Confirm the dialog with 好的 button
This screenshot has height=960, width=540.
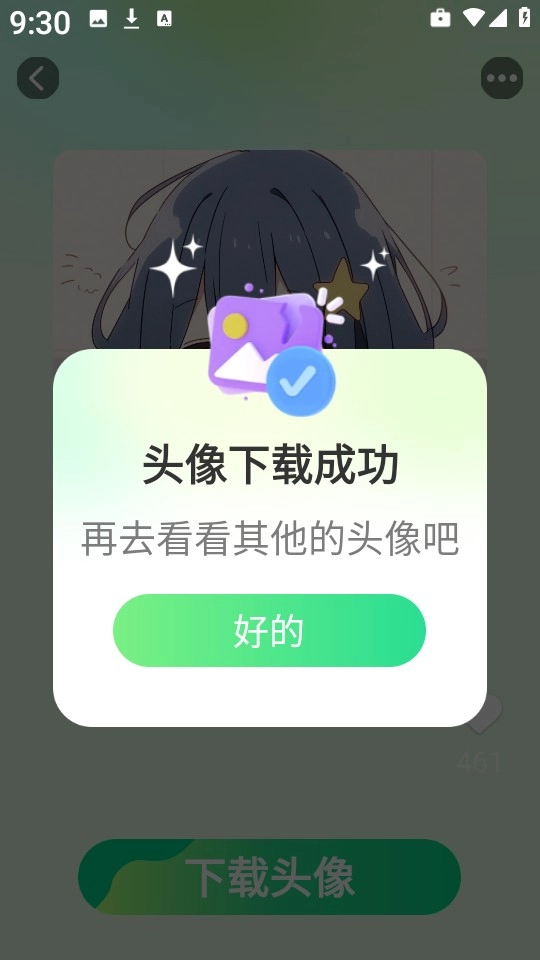(x=269, y=630)
